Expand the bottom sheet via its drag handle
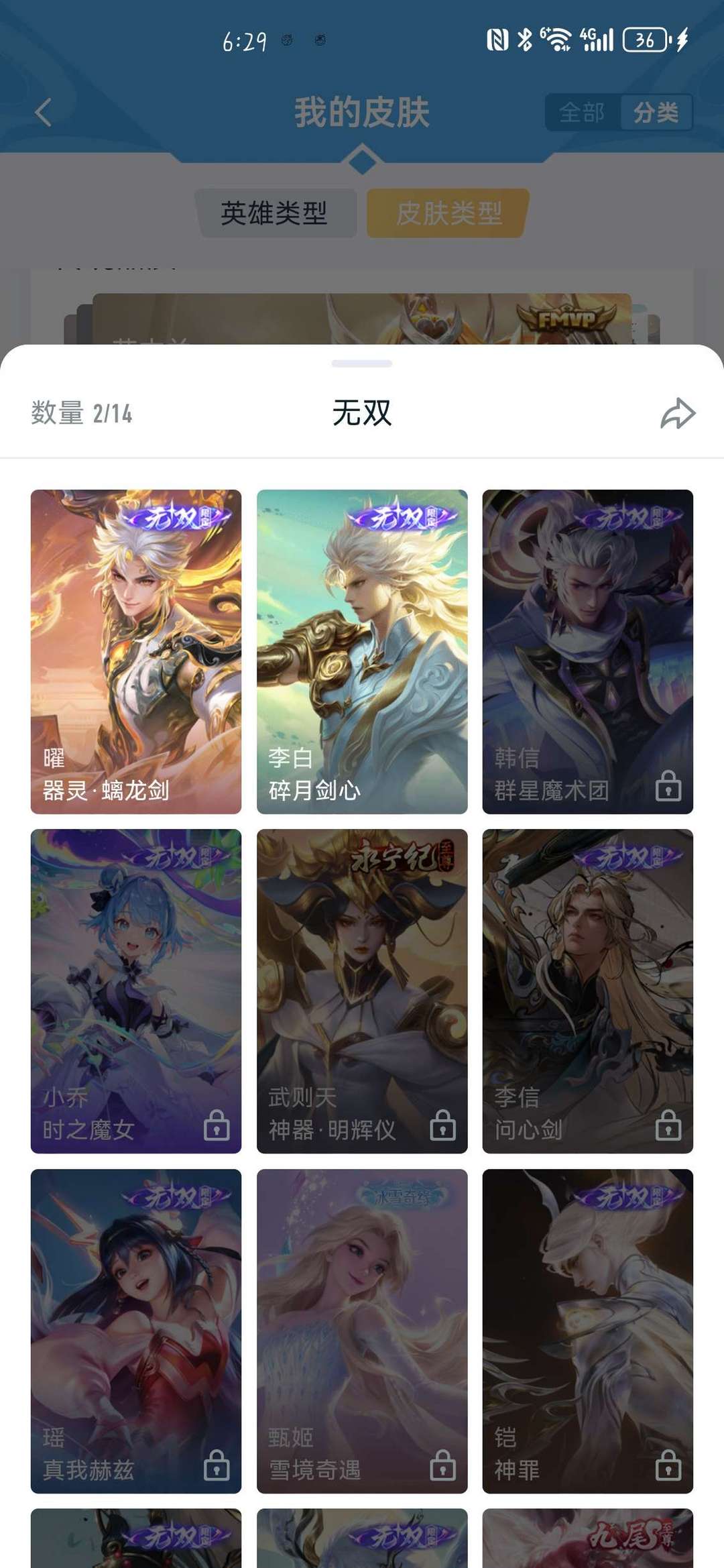Screen dimensions: 724x1568 tap(362, 363)
